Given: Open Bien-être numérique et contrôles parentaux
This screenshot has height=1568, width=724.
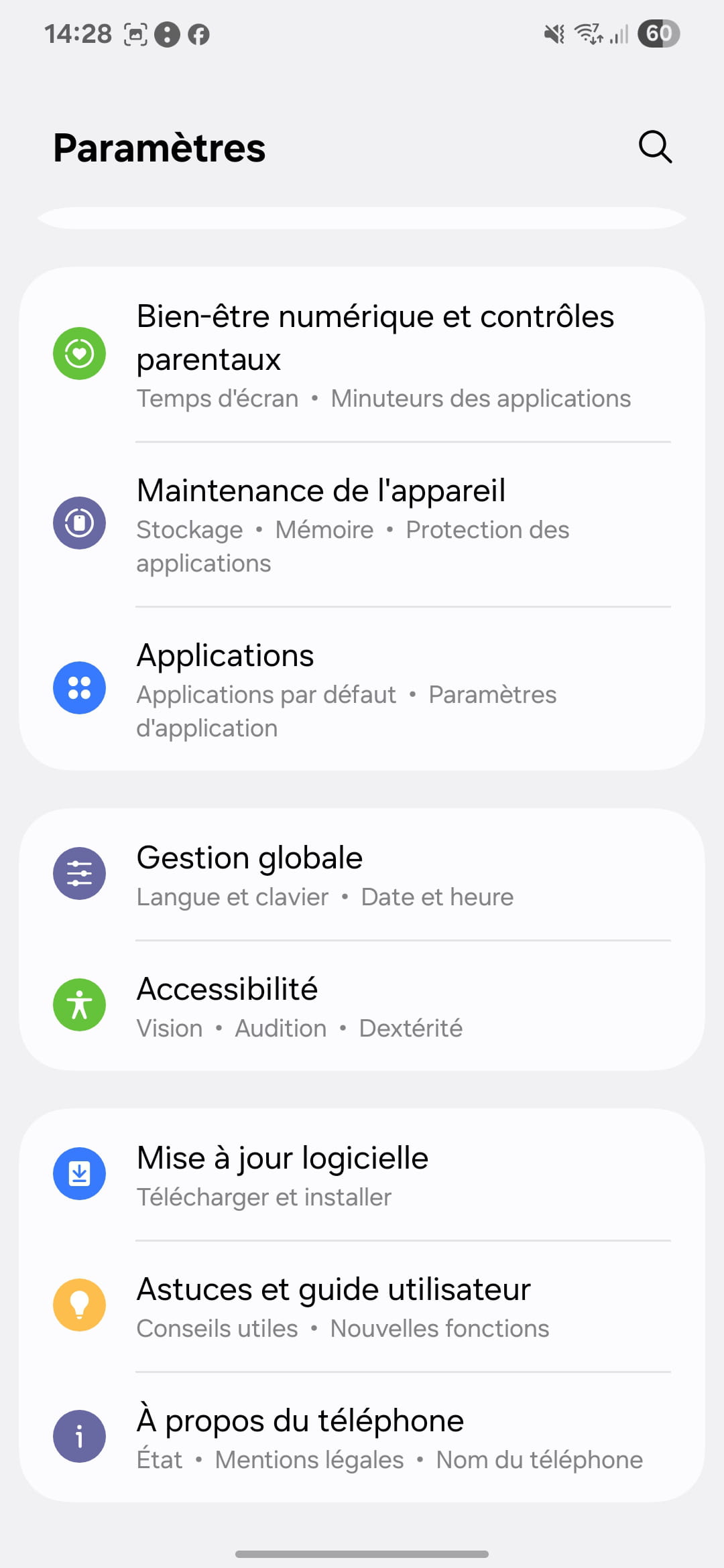Looking at the screenshot, I should point(362,354).
